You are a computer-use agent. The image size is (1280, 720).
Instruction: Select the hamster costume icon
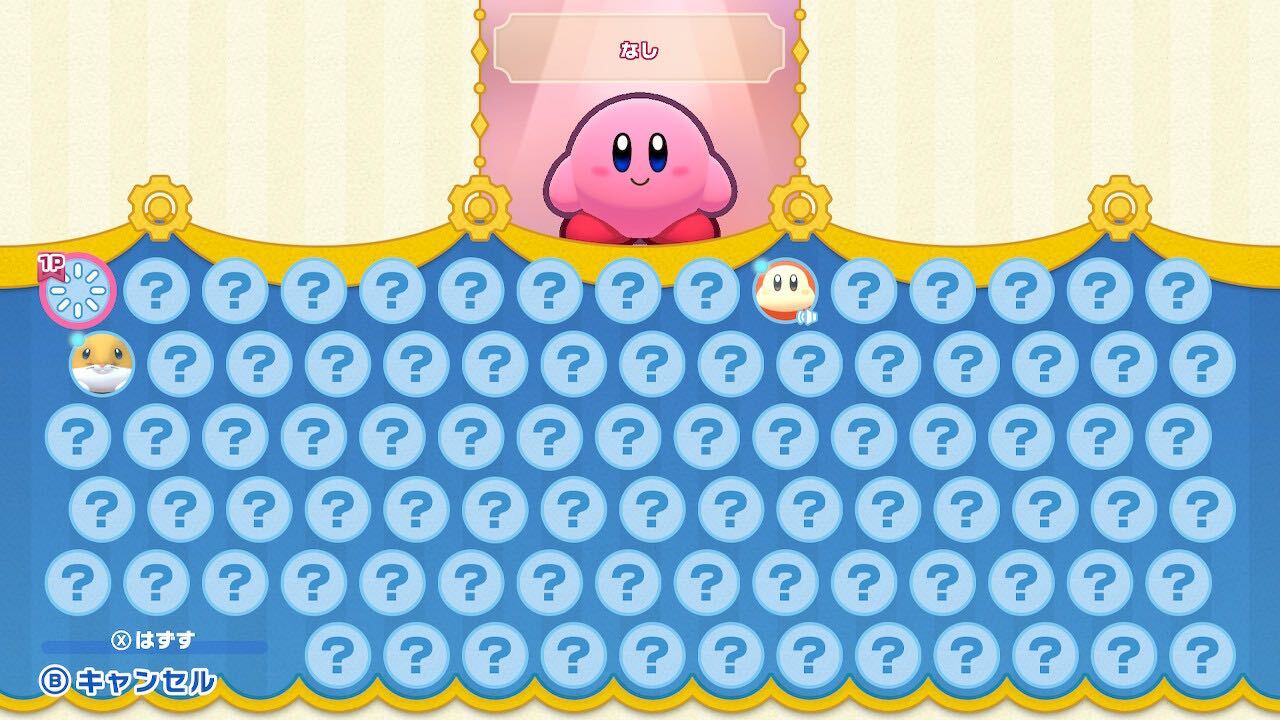click(x=101, y=365)
